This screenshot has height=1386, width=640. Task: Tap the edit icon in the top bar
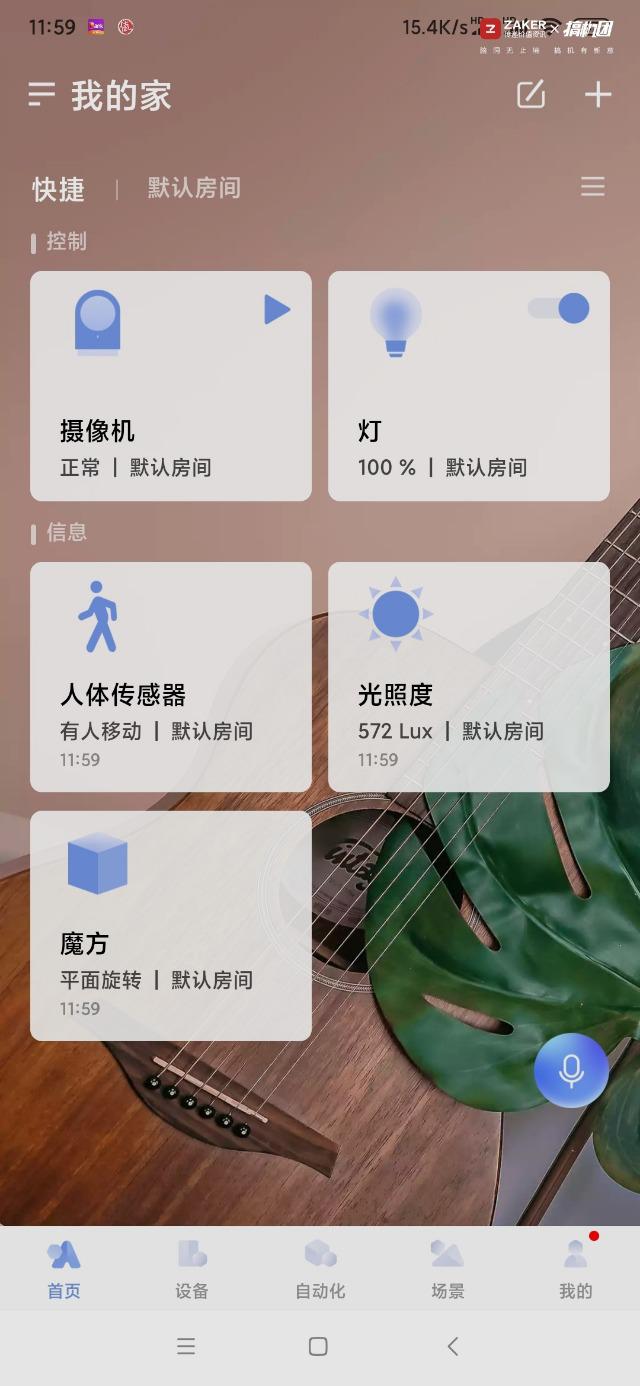coord(530,95)
